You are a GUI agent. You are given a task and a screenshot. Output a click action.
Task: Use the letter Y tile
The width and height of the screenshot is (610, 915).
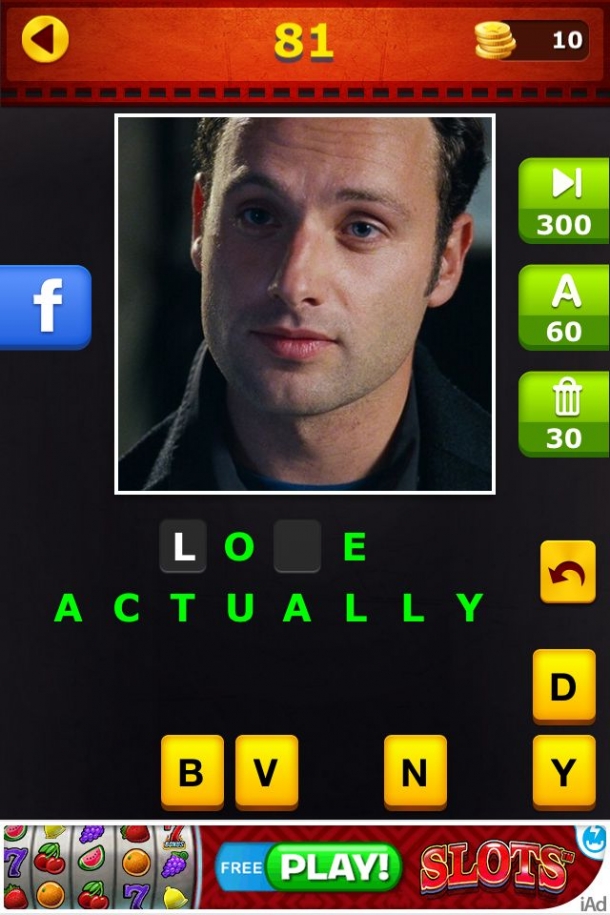pos(563,772)
